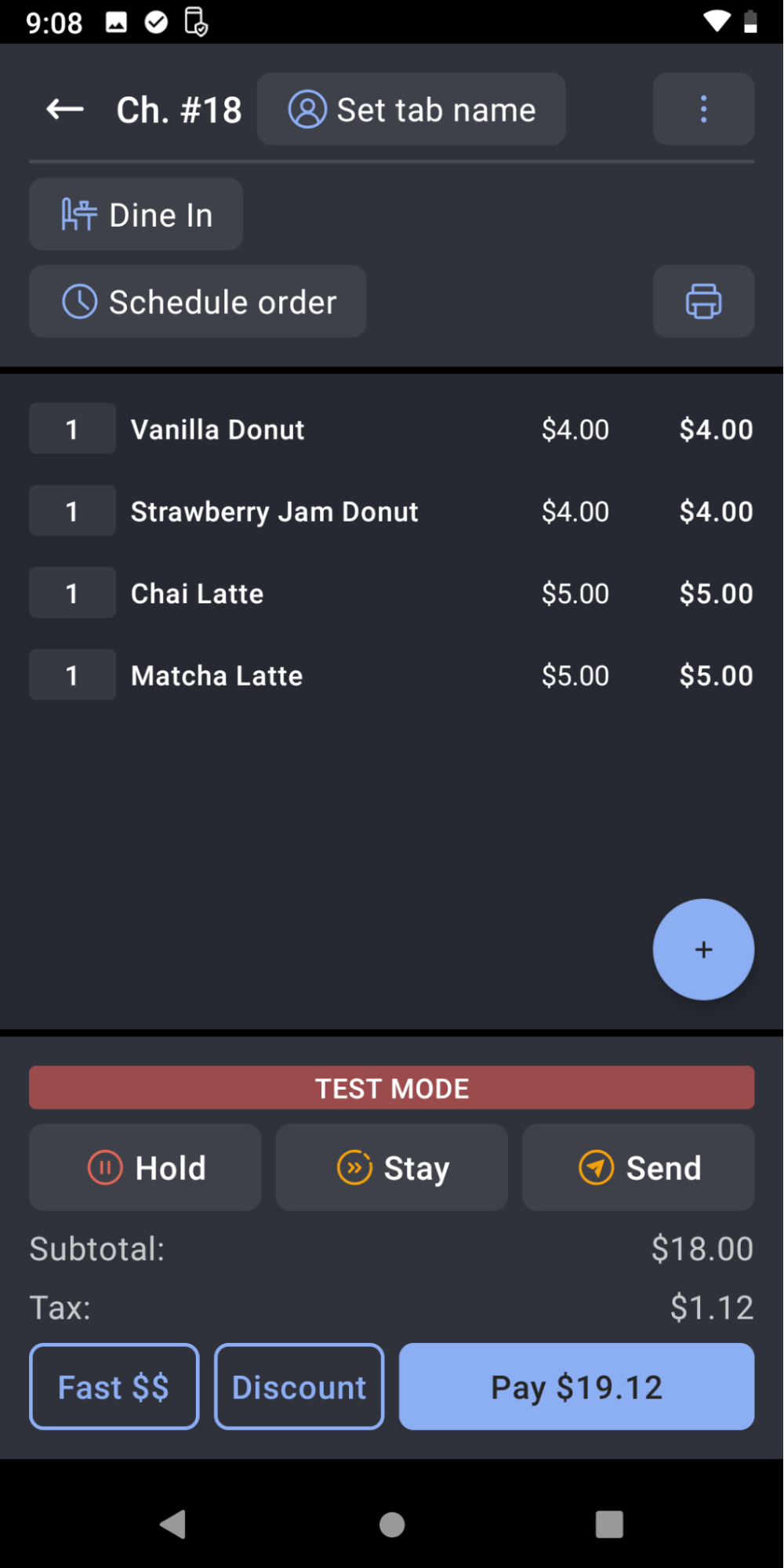Viewport: 784px width, 1568px height.
Task: Tap the Fast $$ quick payment button
Action: pos(114,1386)
